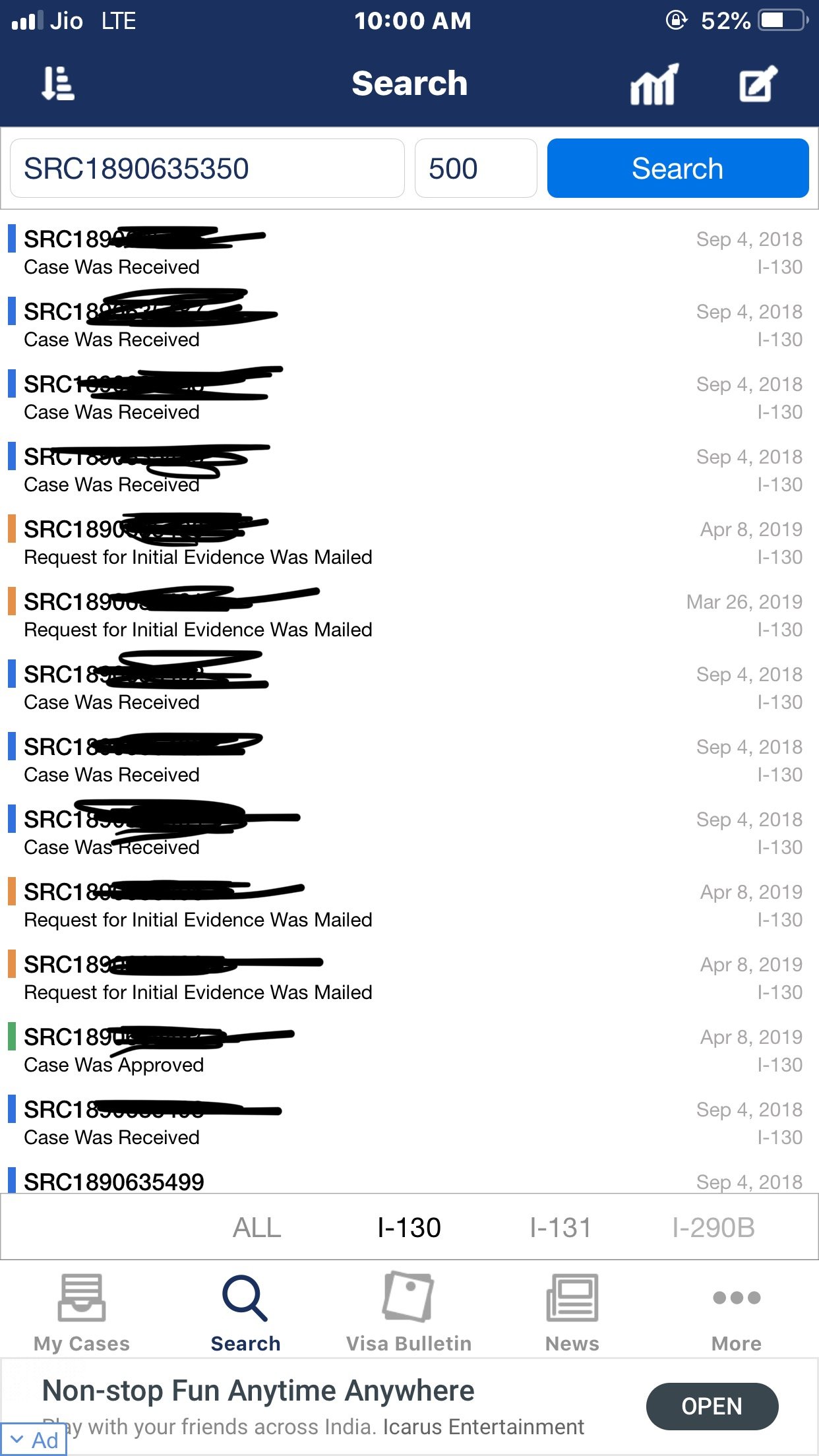This screenshot has width=819, height=1456.
Task: Select the I-130 form filter
Action: pyautogui.click(x=409, y=1228)
